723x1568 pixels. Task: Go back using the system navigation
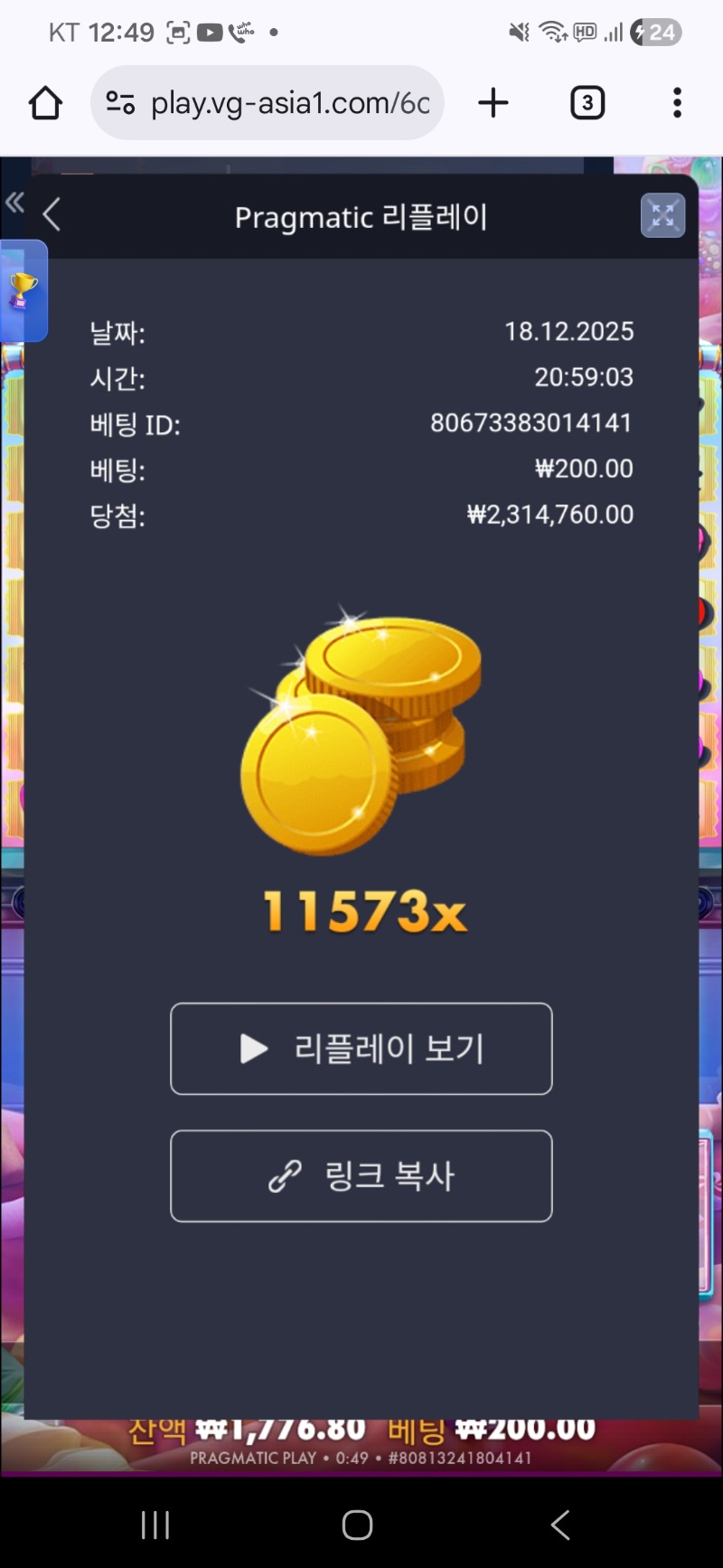tap(560, 1525)
